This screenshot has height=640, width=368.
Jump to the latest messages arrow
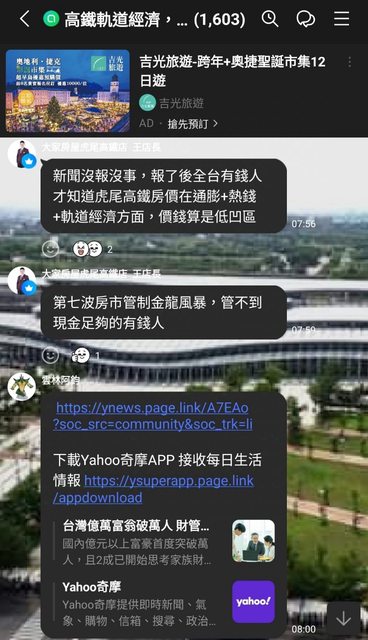tap(344, 619)
